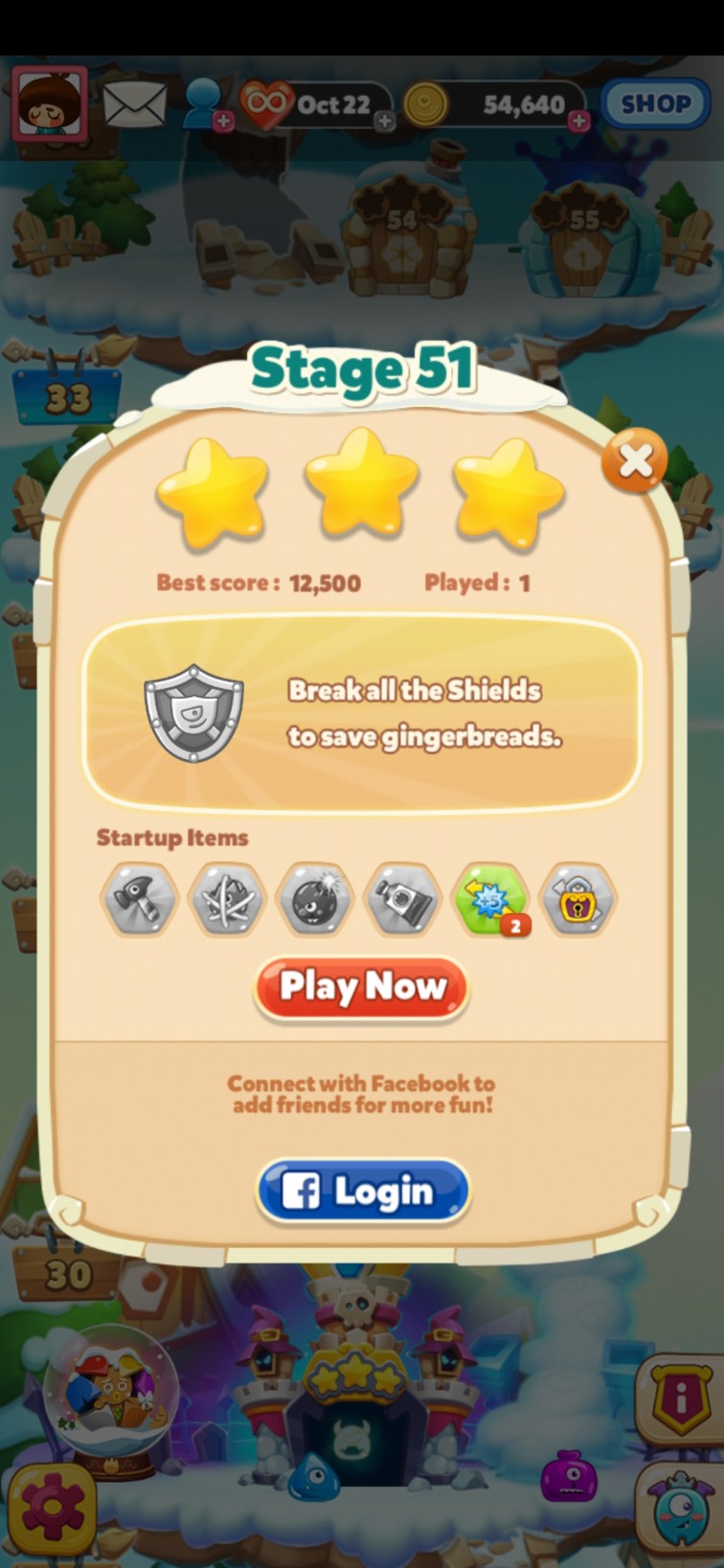The height and width of the screenshot is (1568, 724).
Task: Select the cannon startup item
Action: pos(402,899)
